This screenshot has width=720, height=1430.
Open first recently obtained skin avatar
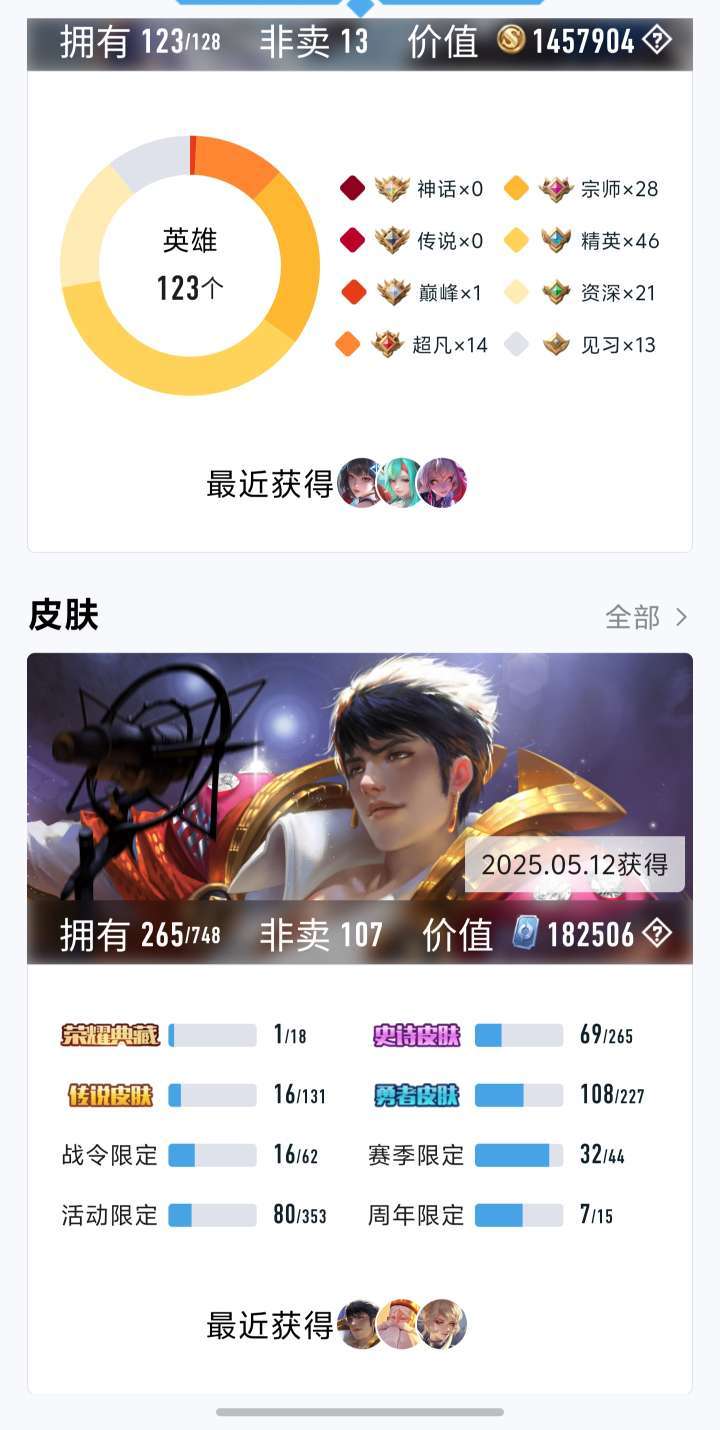[x=359, y=1325]
